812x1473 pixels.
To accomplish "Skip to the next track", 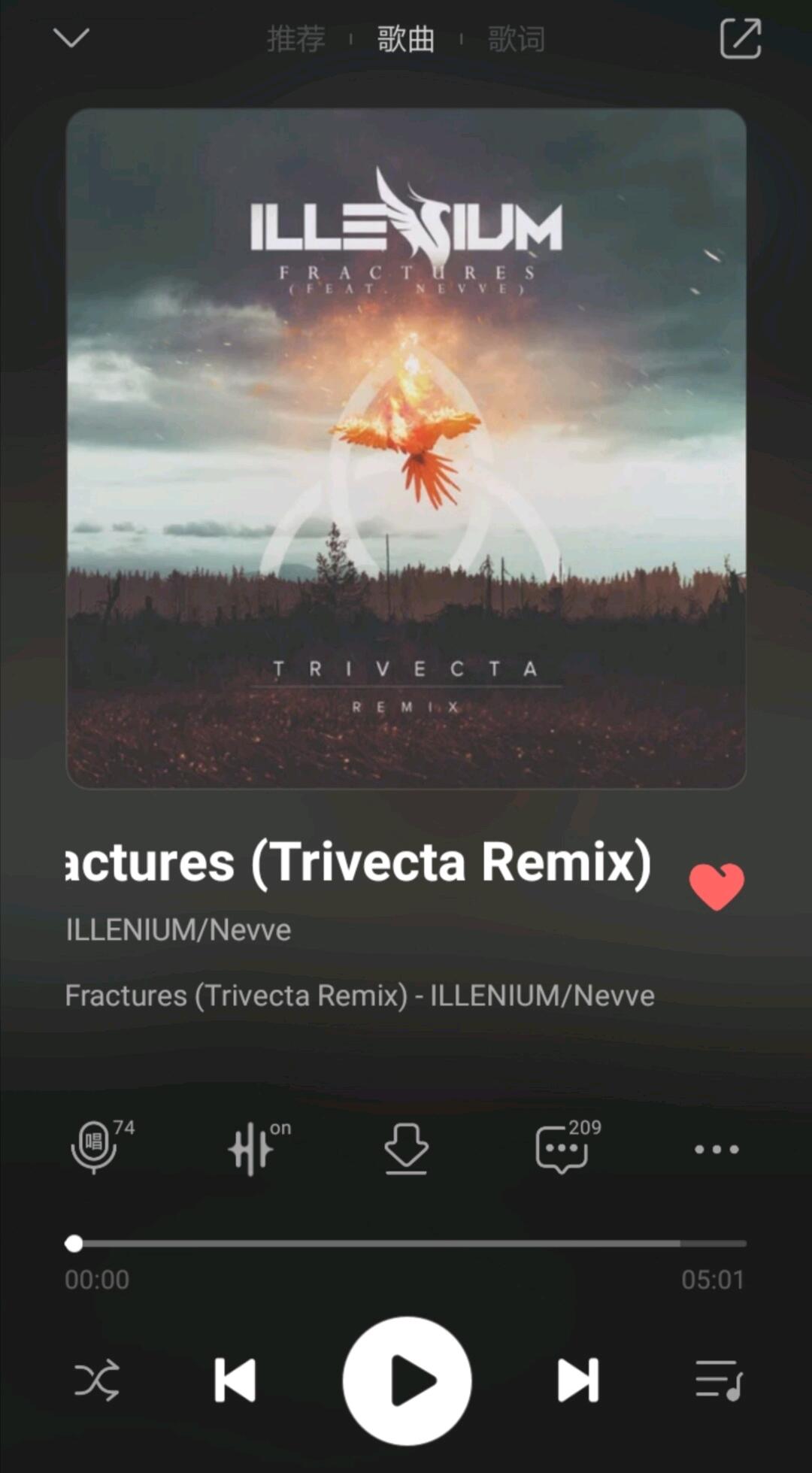I will [577, 1380].
